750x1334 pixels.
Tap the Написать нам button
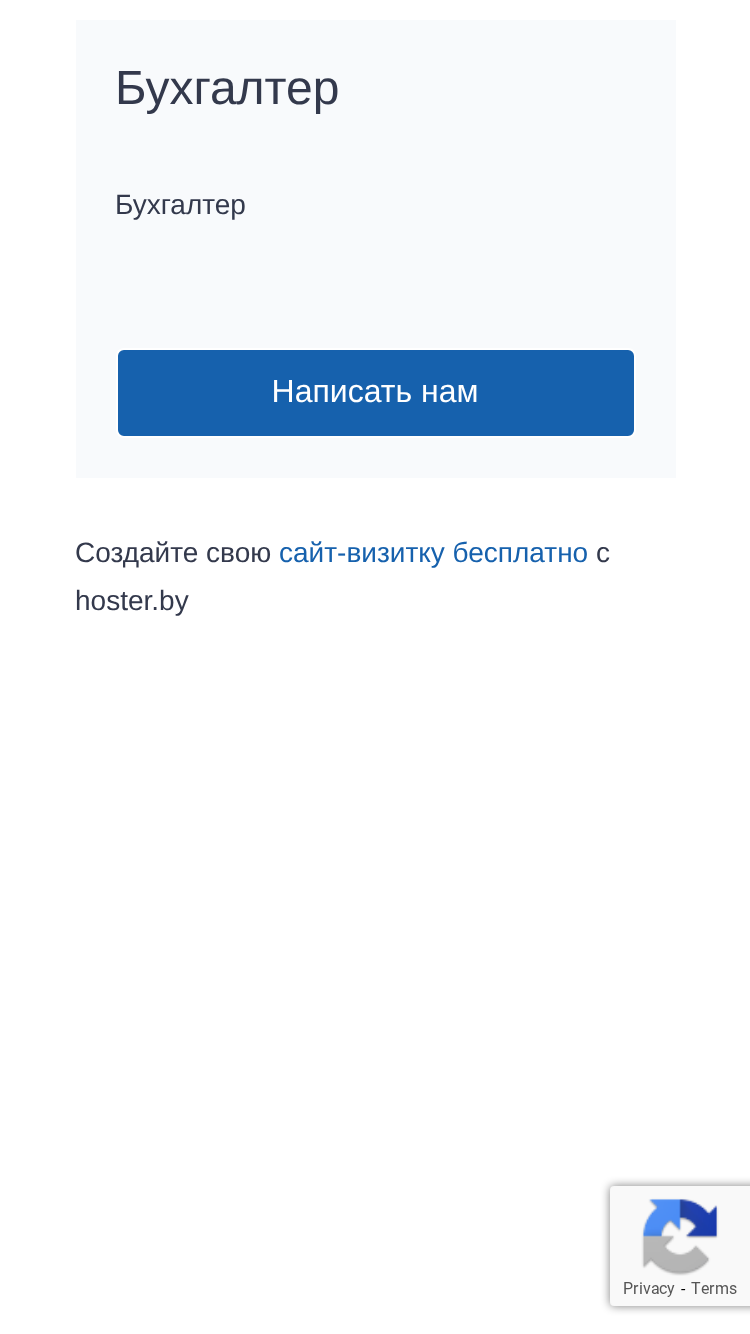[375, 392]
